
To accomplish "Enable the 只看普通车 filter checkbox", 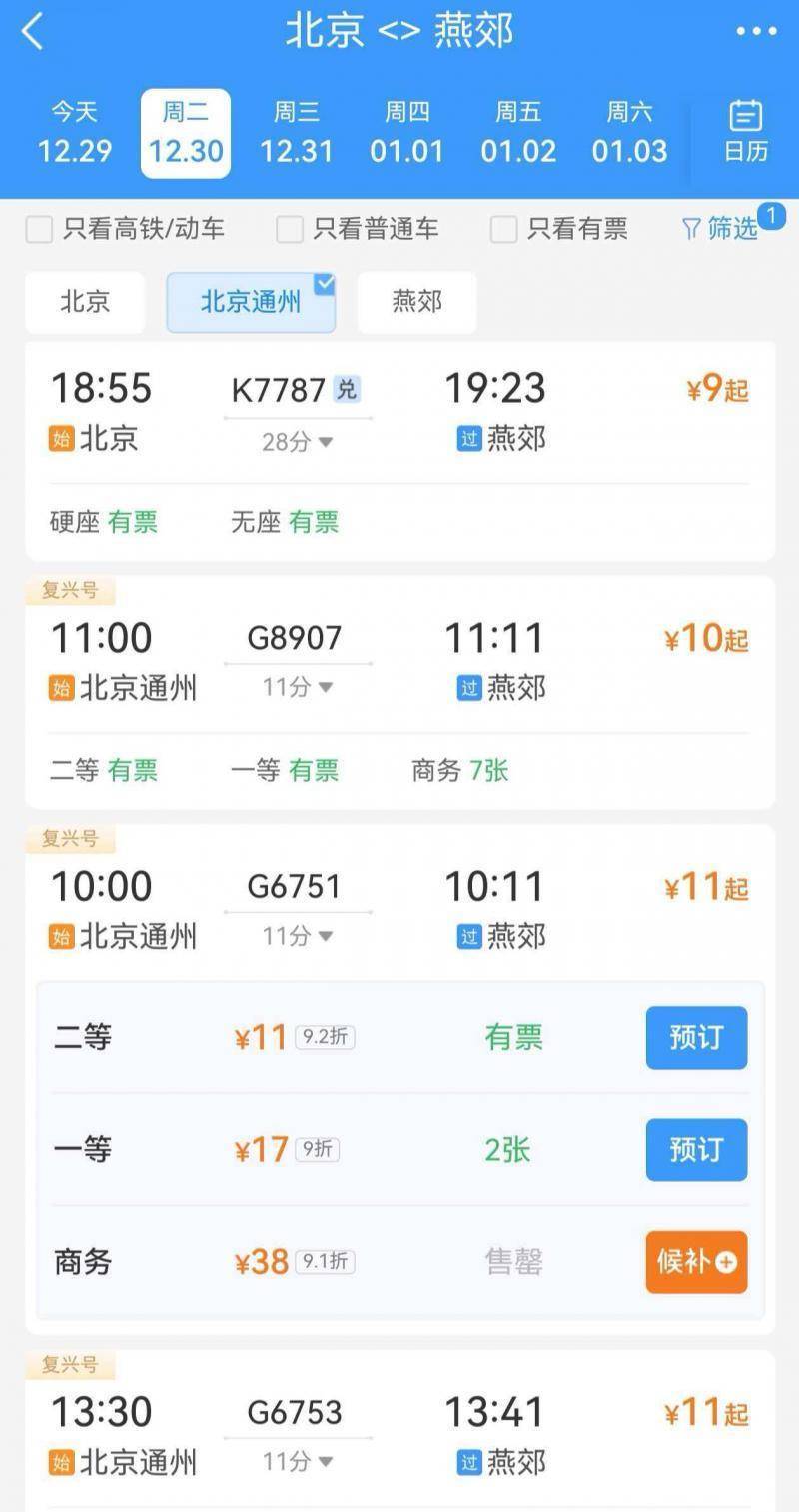I will tap(290, 230).
